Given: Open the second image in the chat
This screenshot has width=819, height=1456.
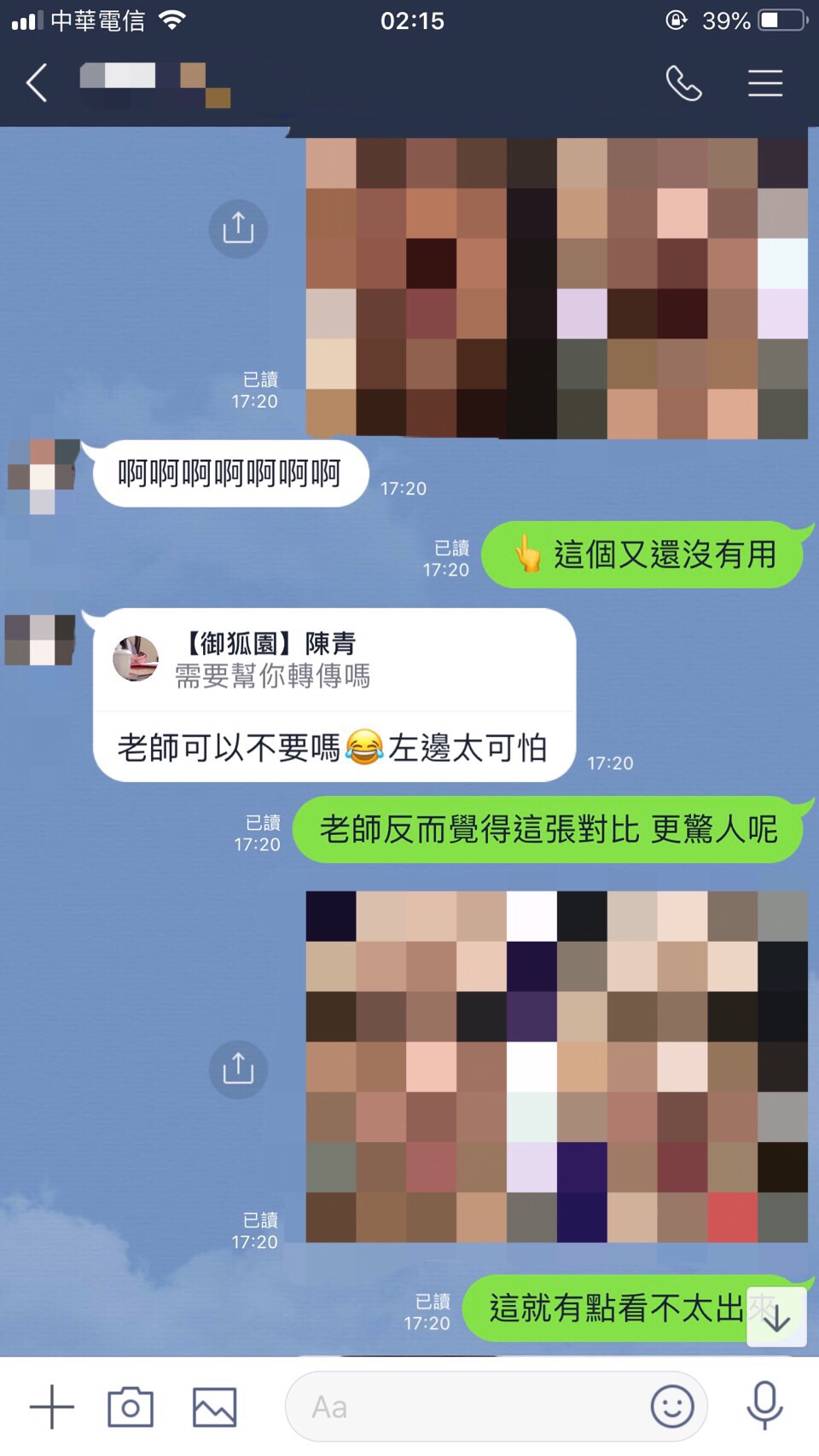Looking at the screenshot, I should [556, 1066].
